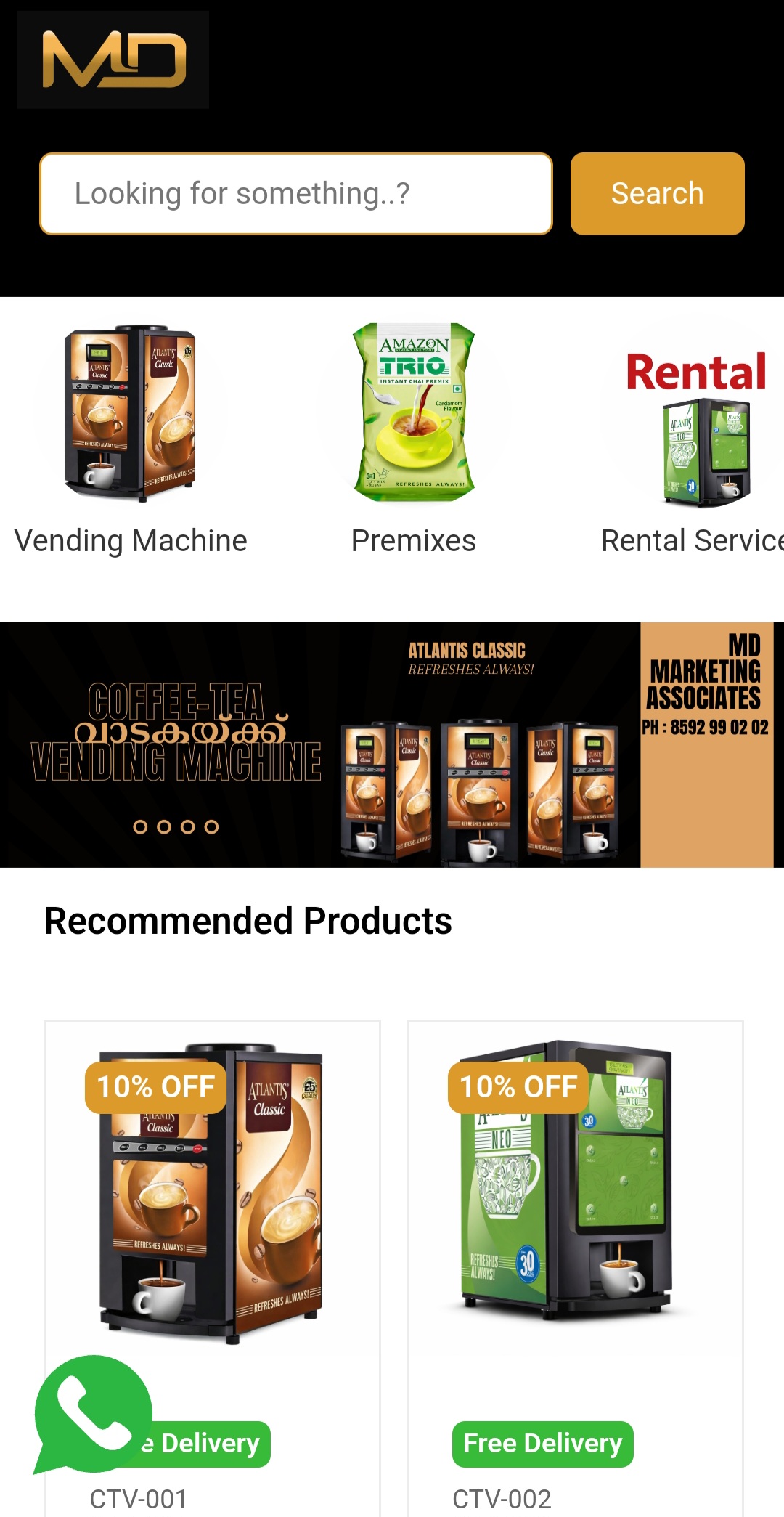Tap the MD logo to go home
The height and width of the screenshot is (1517, 784).
point(113,60)
